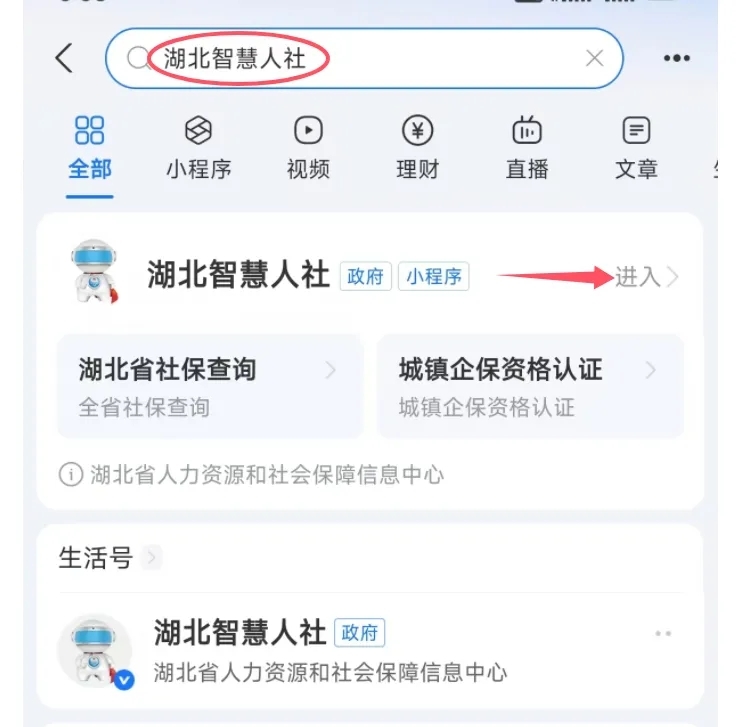The image size is (736, 727).
Task: Go back using the back arrow
Action: pos(65,58)
